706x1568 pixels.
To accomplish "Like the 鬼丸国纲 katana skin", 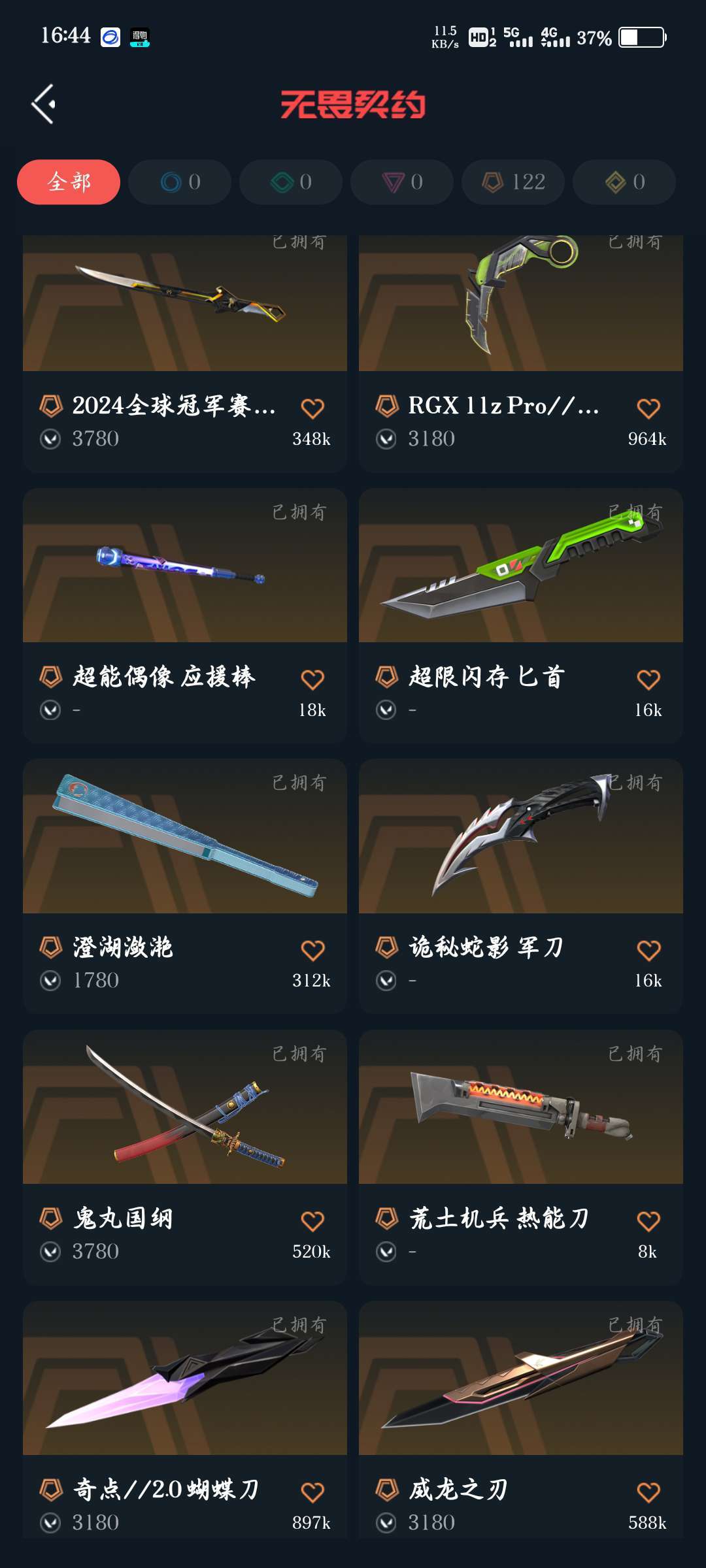I will pos(312,1221).
